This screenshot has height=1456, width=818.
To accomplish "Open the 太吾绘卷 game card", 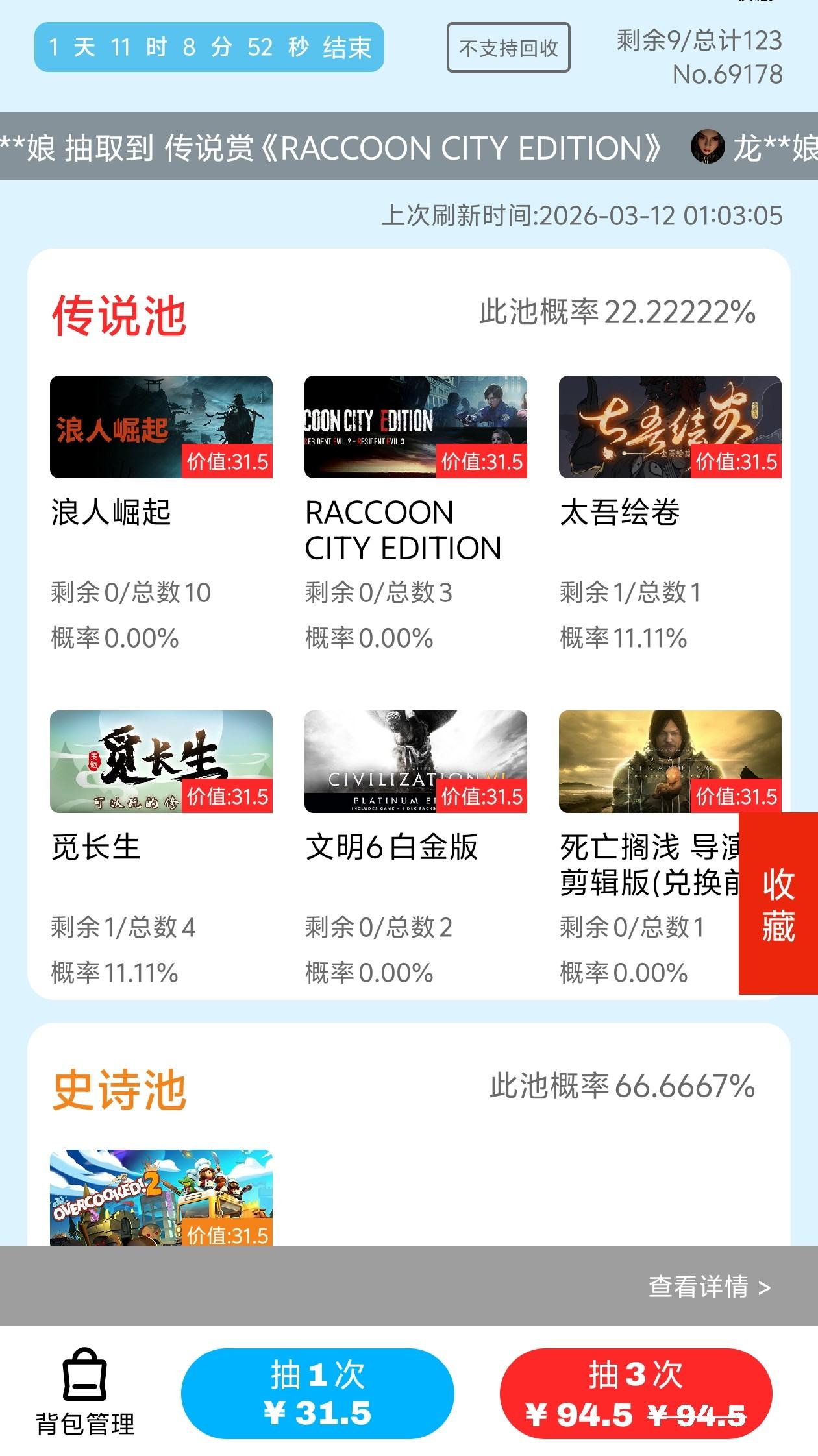I will 670,427.
